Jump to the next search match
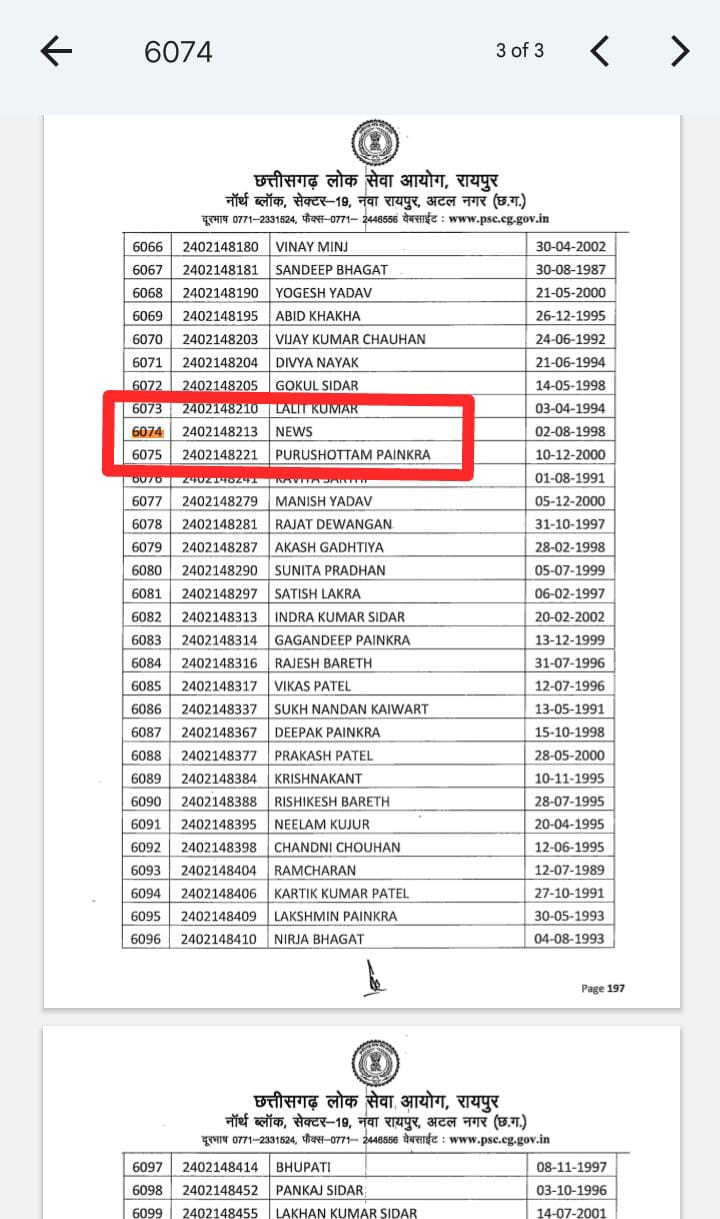The width and height of the screenshot is (720, 1219). (x=680, y=51)
